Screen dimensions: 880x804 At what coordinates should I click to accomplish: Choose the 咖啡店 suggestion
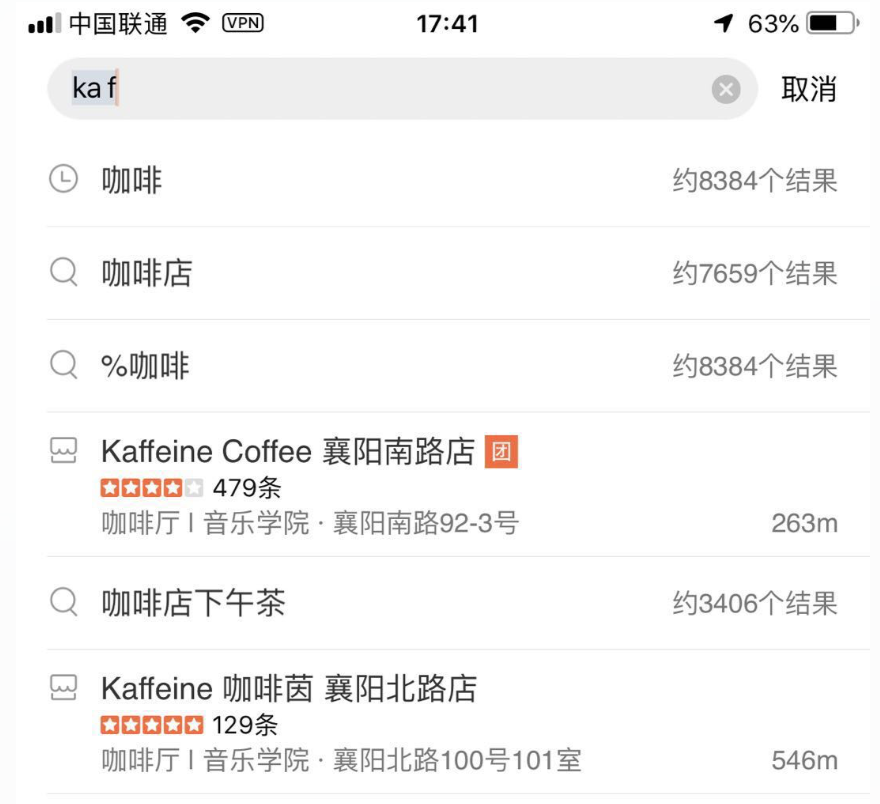point(440,273)
